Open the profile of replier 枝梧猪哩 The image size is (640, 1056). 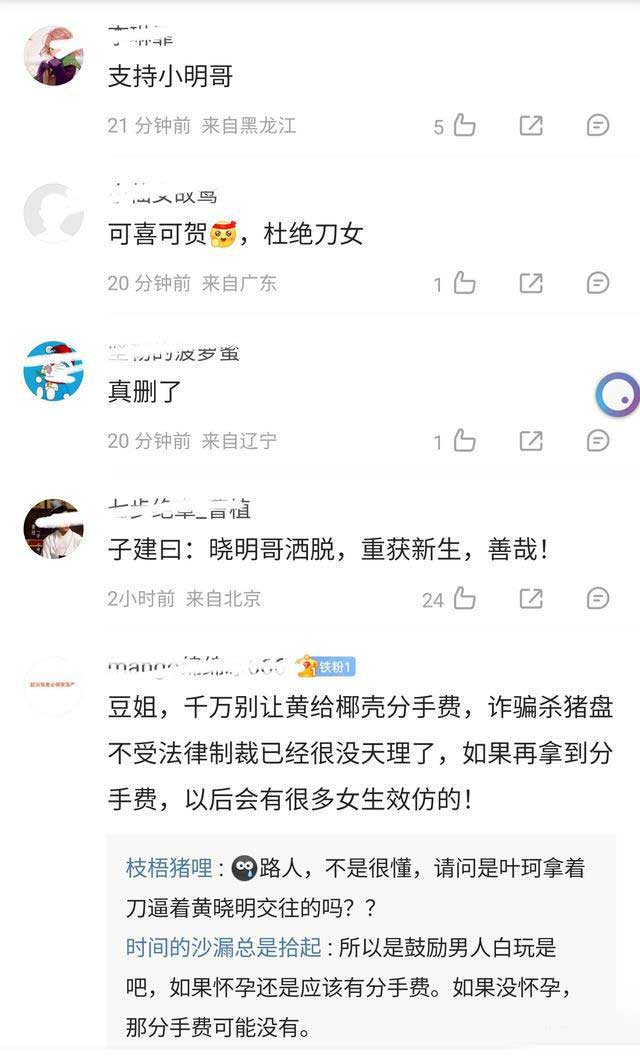tap(168, 867)
